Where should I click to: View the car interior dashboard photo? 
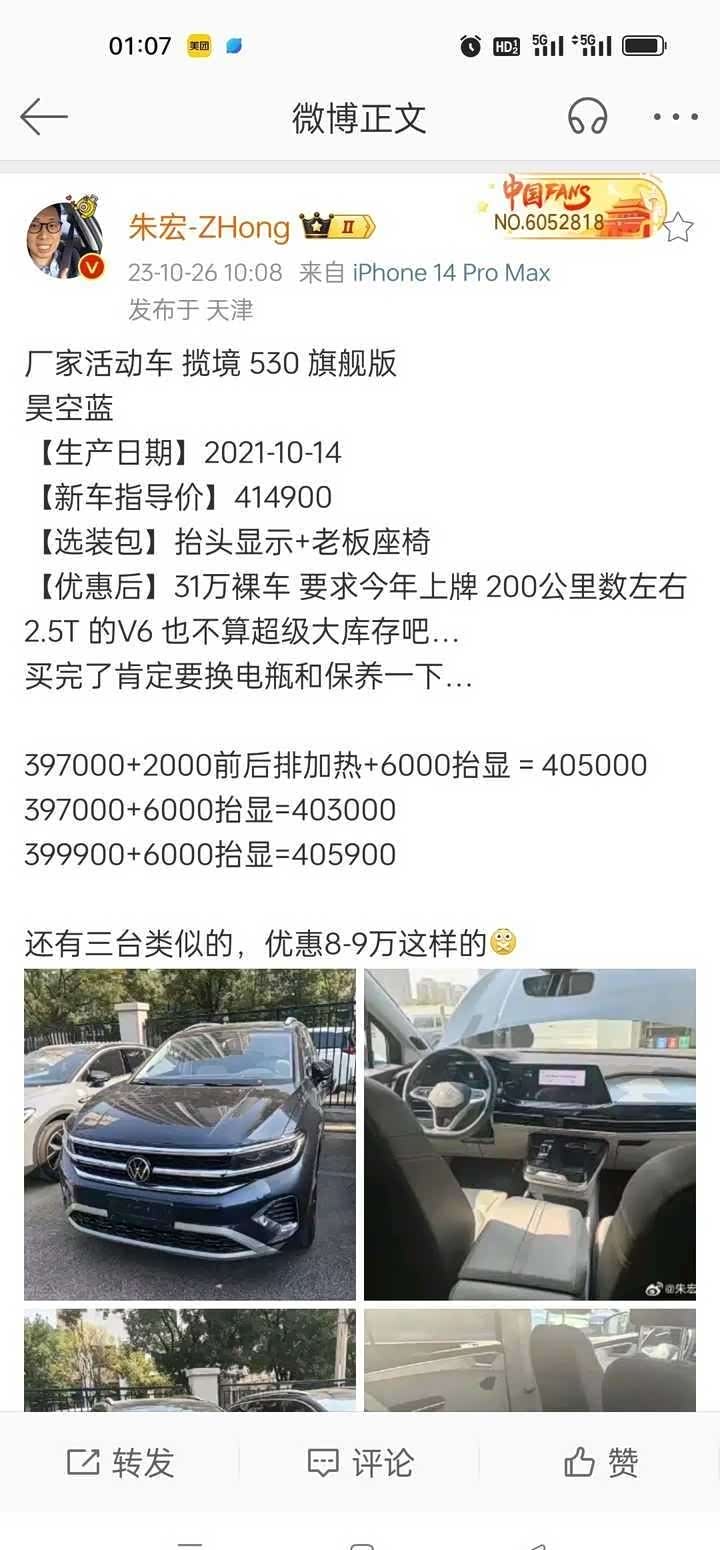(529, 1134)
